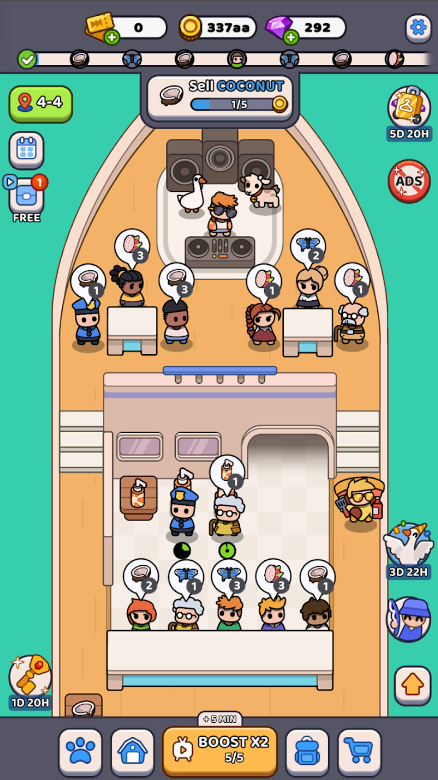This screenshot has height=780, width=438.
Task: Open the 4-4 map stage button
Action: point(41,104)
